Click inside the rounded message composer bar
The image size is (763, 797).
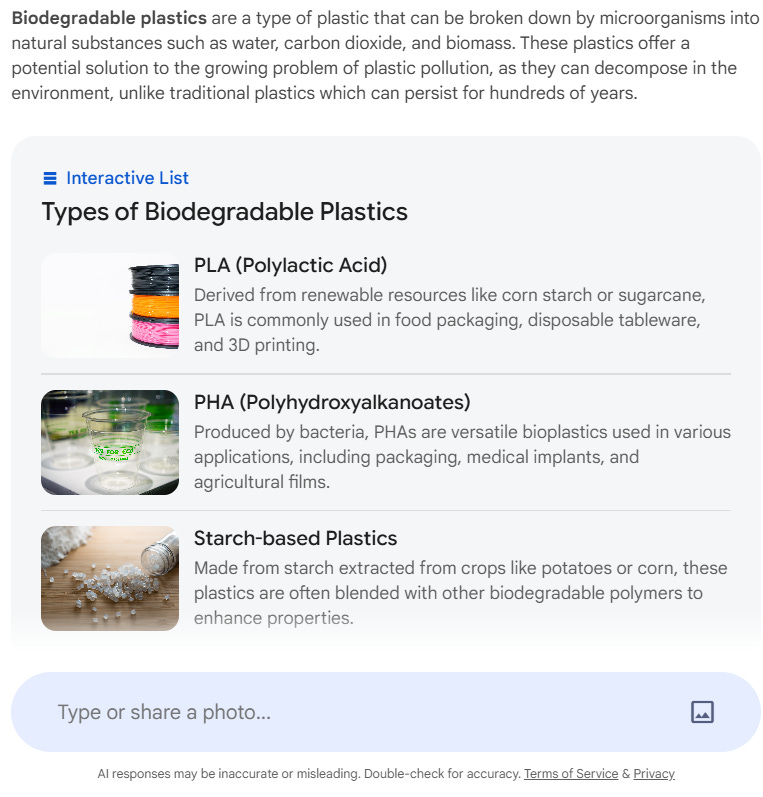click(x=380, y=711)
